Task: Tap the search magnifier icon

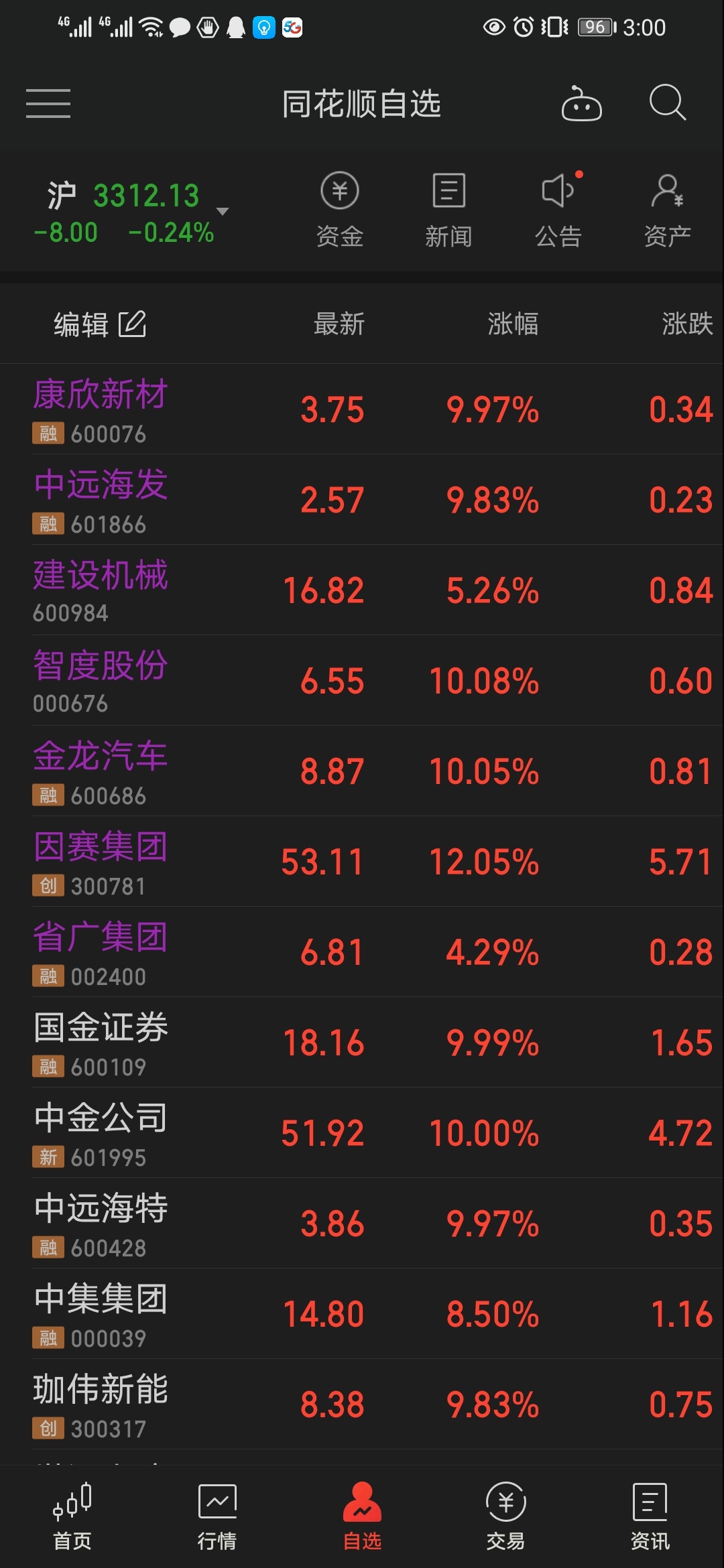Action: pyautogui.click(x=668, y=103)
